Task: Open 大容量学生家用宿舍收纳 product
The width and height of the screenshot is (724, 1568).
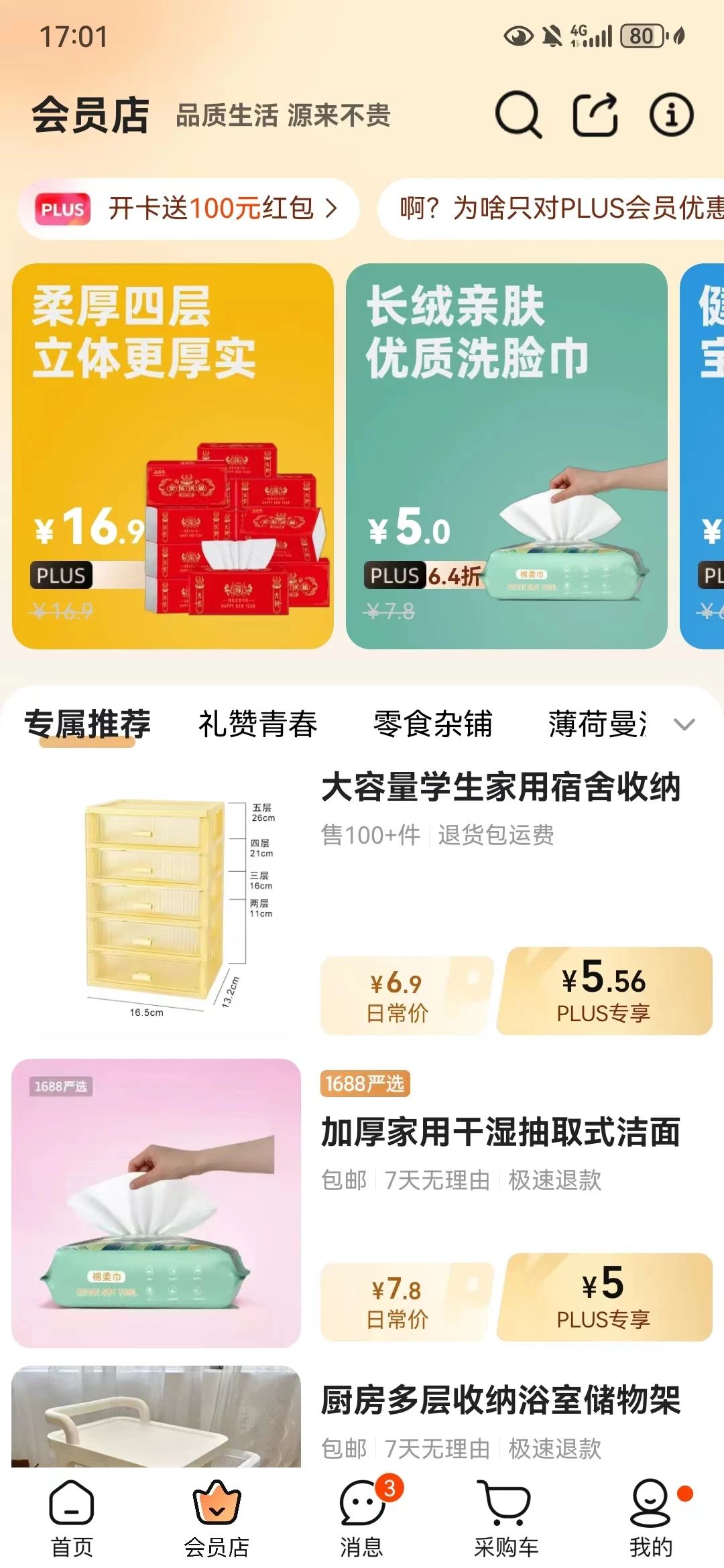Action: click(500, 787)
